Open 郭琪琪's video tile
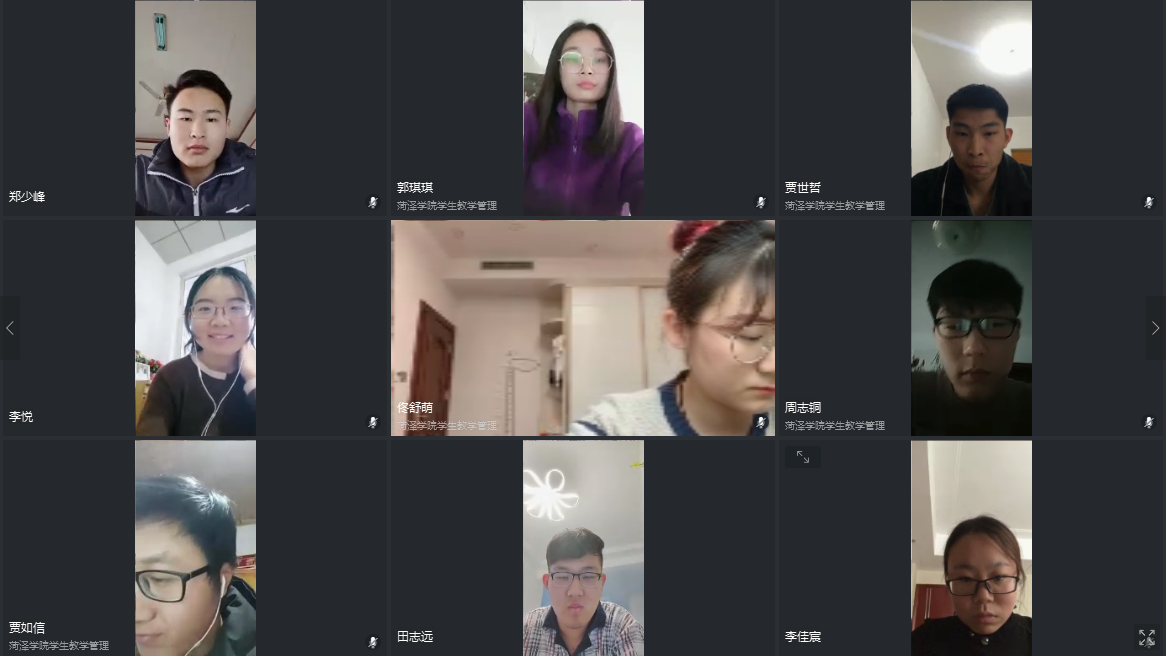 coord(583,108)
